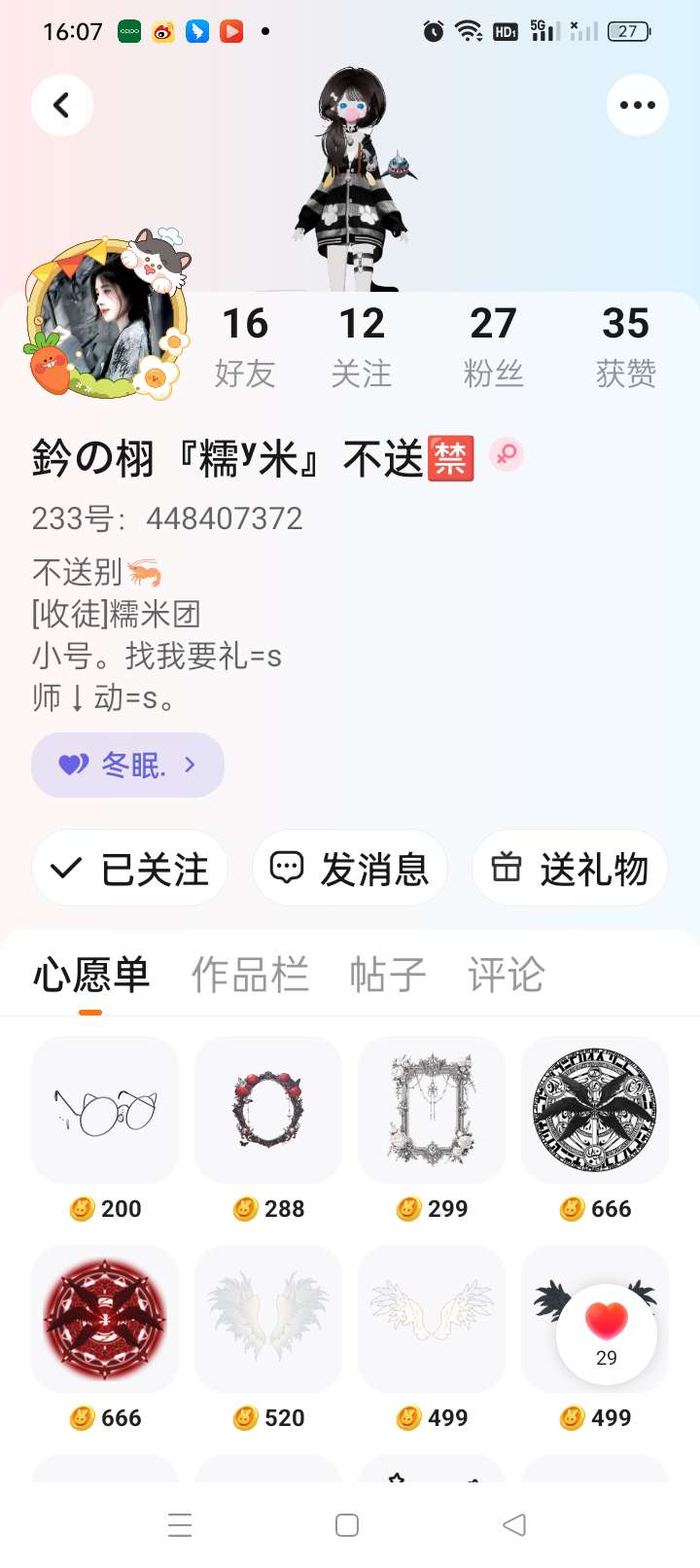The width and height of the screenshot is (700, 1568).
Task: Switch to the 评论 tab
Action: pyautogui.click(x=506, y=975)
